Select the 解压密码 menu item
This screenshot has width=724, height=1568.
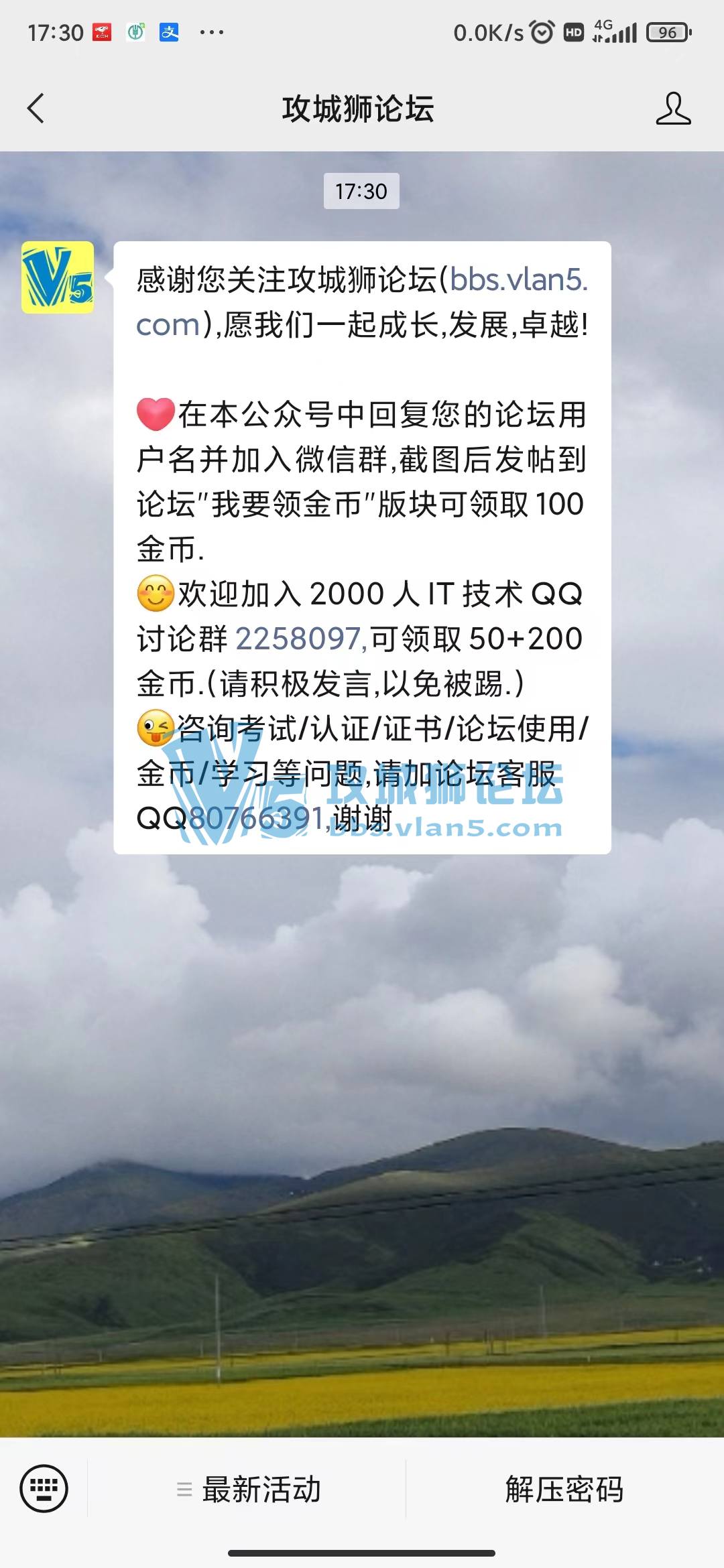(x=564, y=1489)
